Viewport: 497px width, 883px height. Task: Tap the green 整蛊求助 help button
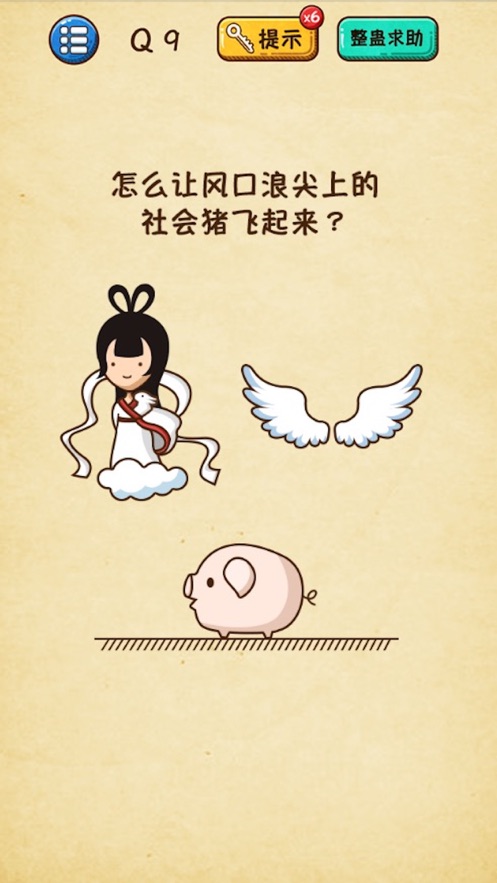point(387,39)
